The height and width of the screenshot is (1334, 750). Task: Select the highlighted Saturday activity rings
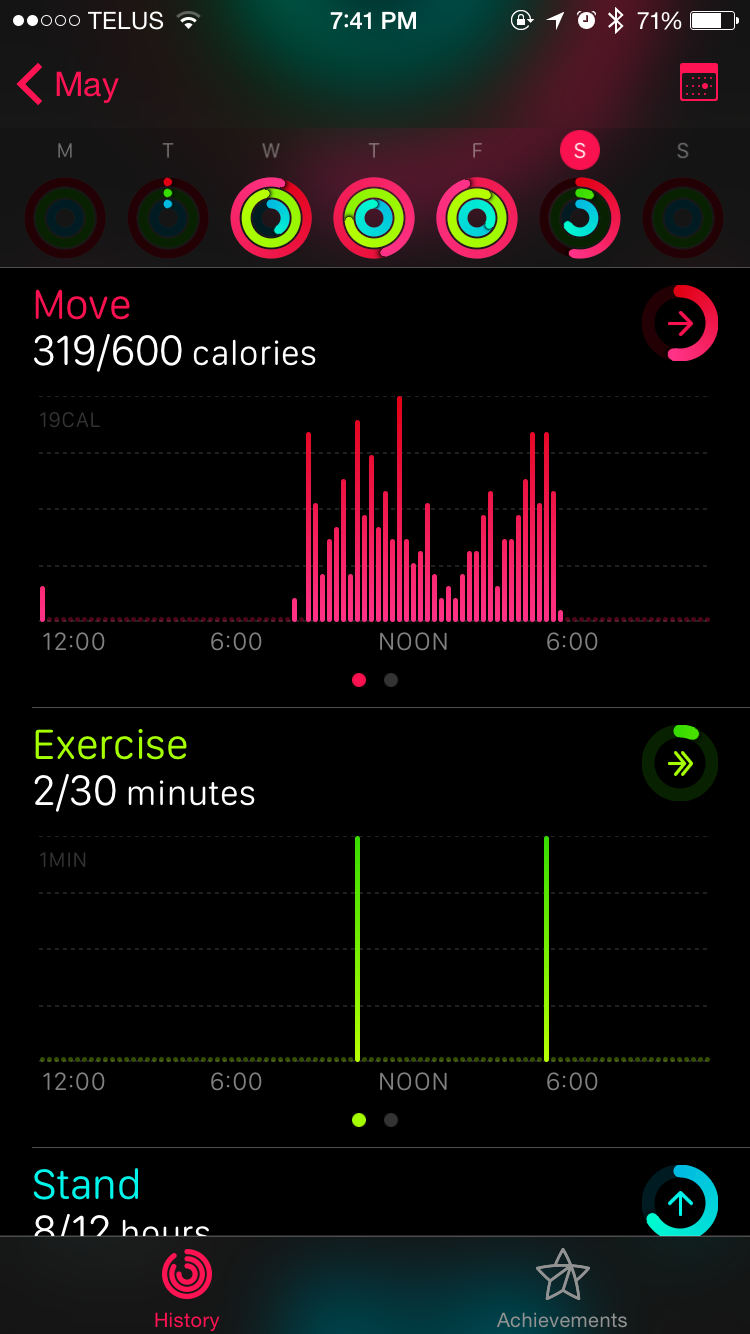point(580,218)
